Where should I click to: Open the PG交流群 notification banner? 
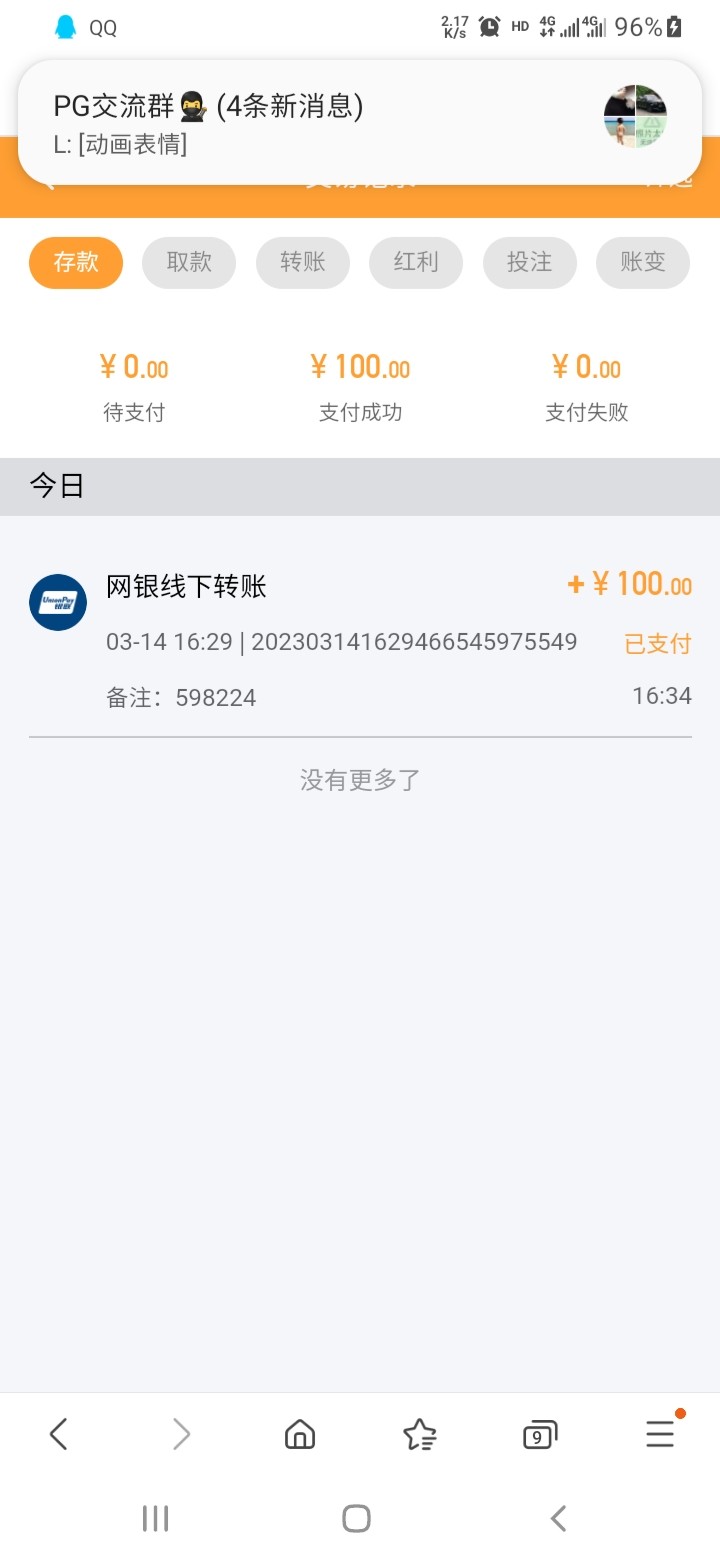click(300, 117)
